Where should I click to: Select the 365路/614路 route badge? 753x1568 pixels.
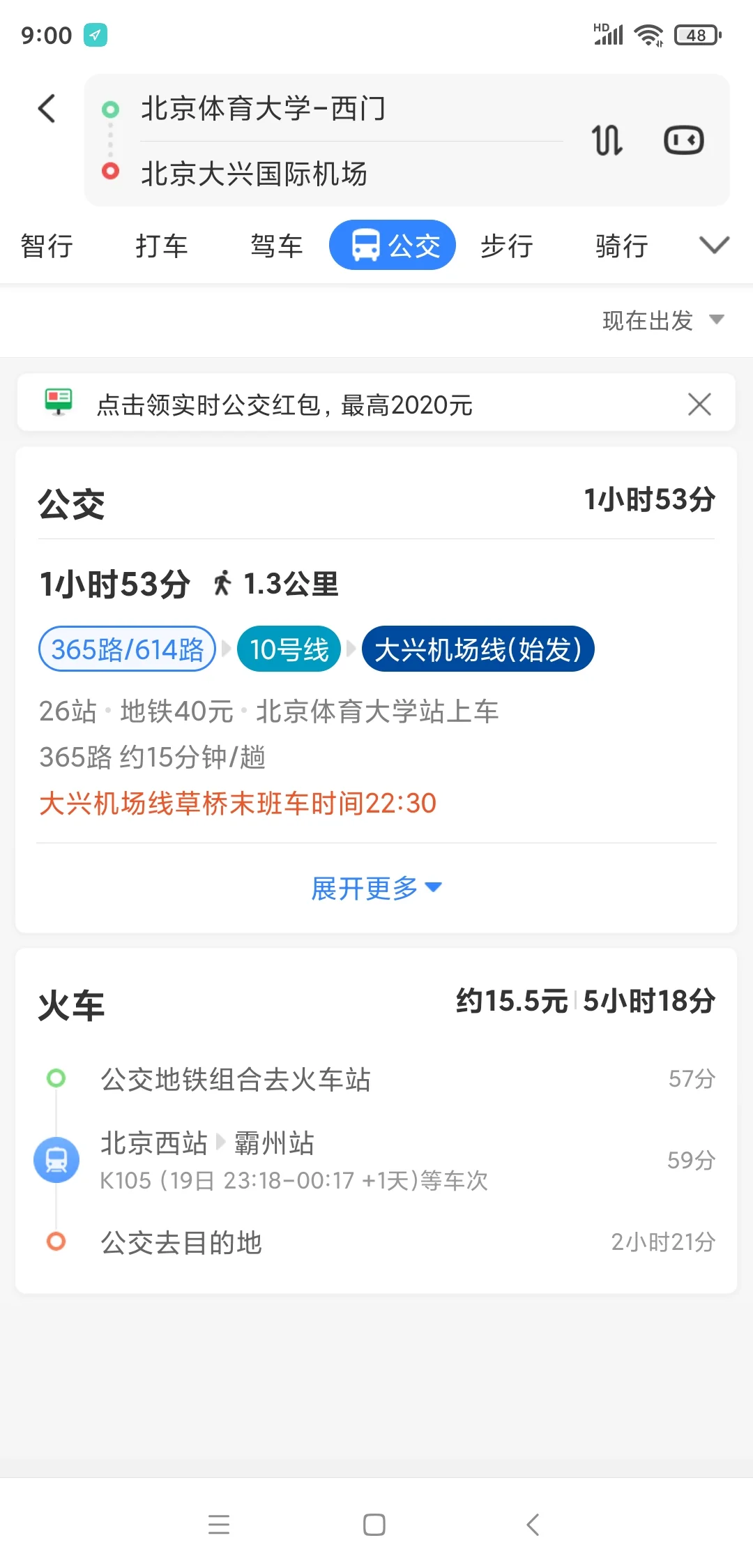127,649
